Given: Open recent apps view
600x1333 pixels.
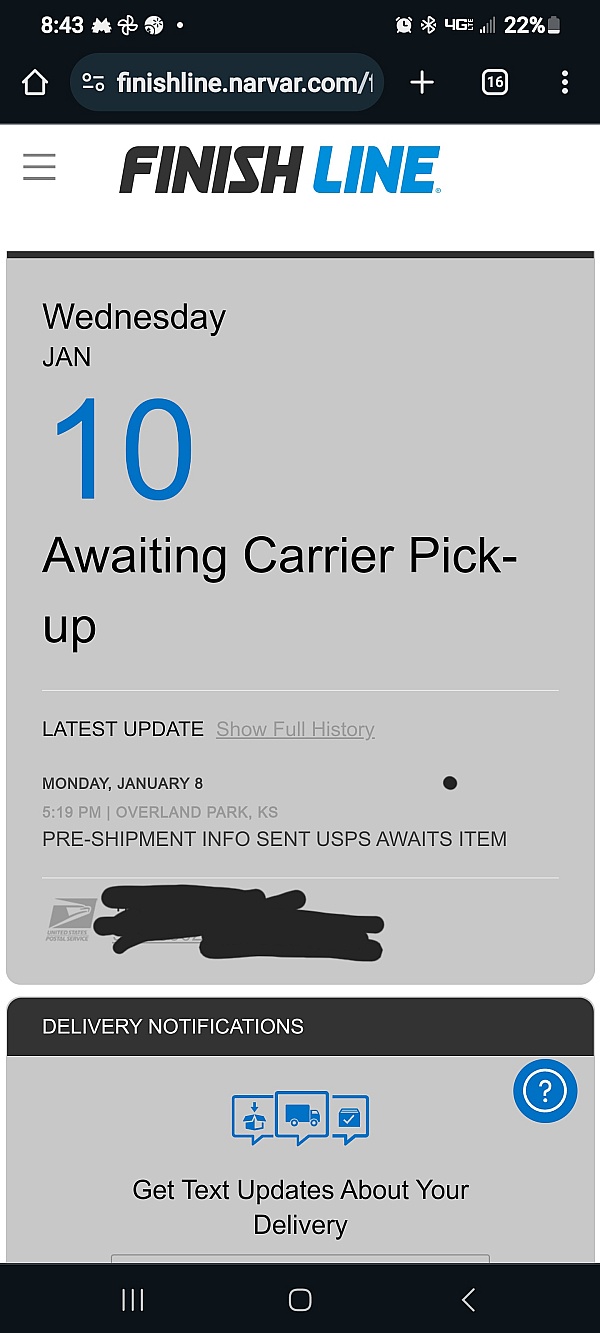Looking at the screenshot, I should [x=132, y=1299].
